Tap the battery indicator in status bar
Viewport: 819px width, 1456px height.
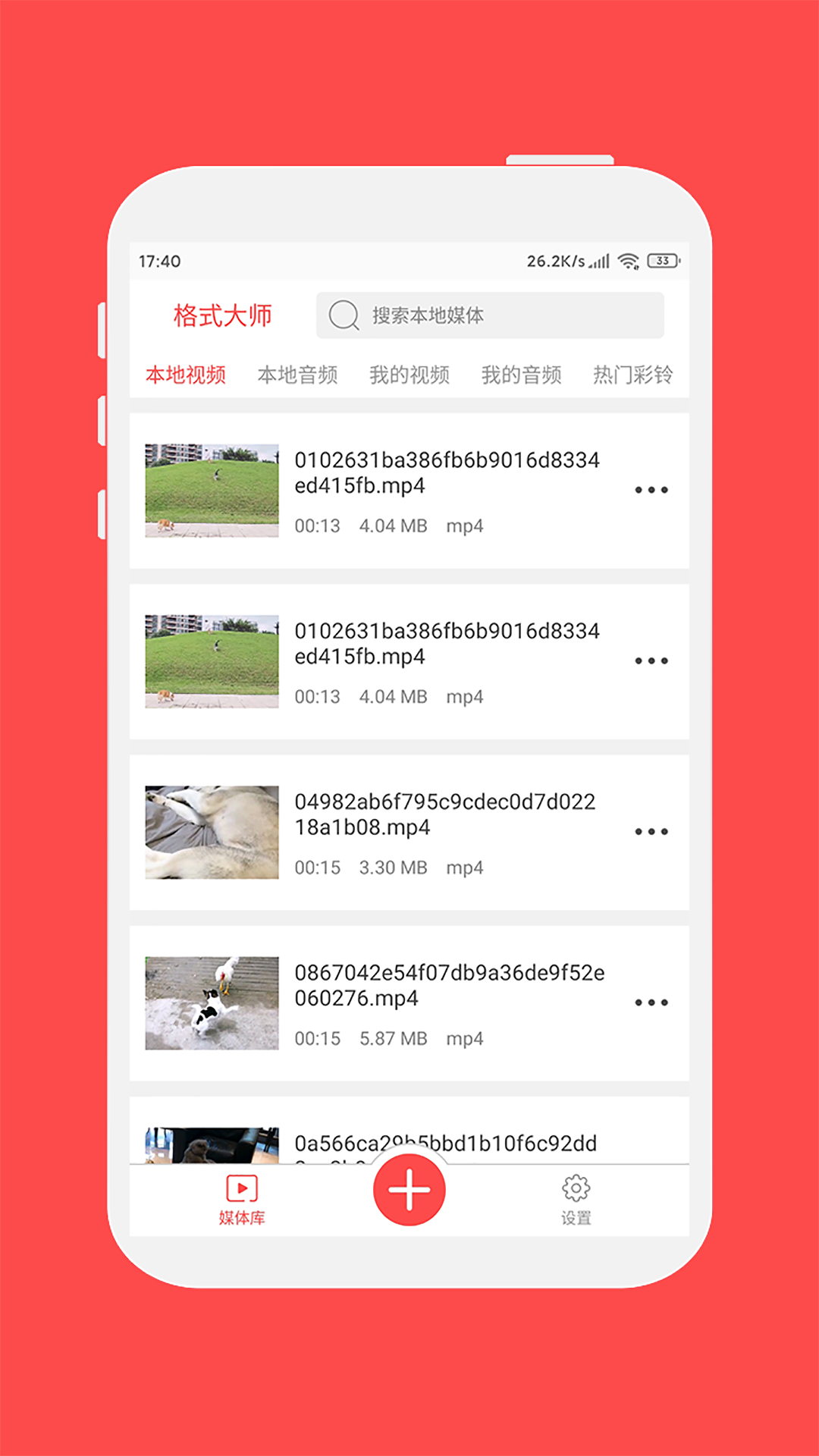pyautogui.click(x=661, y=260)
